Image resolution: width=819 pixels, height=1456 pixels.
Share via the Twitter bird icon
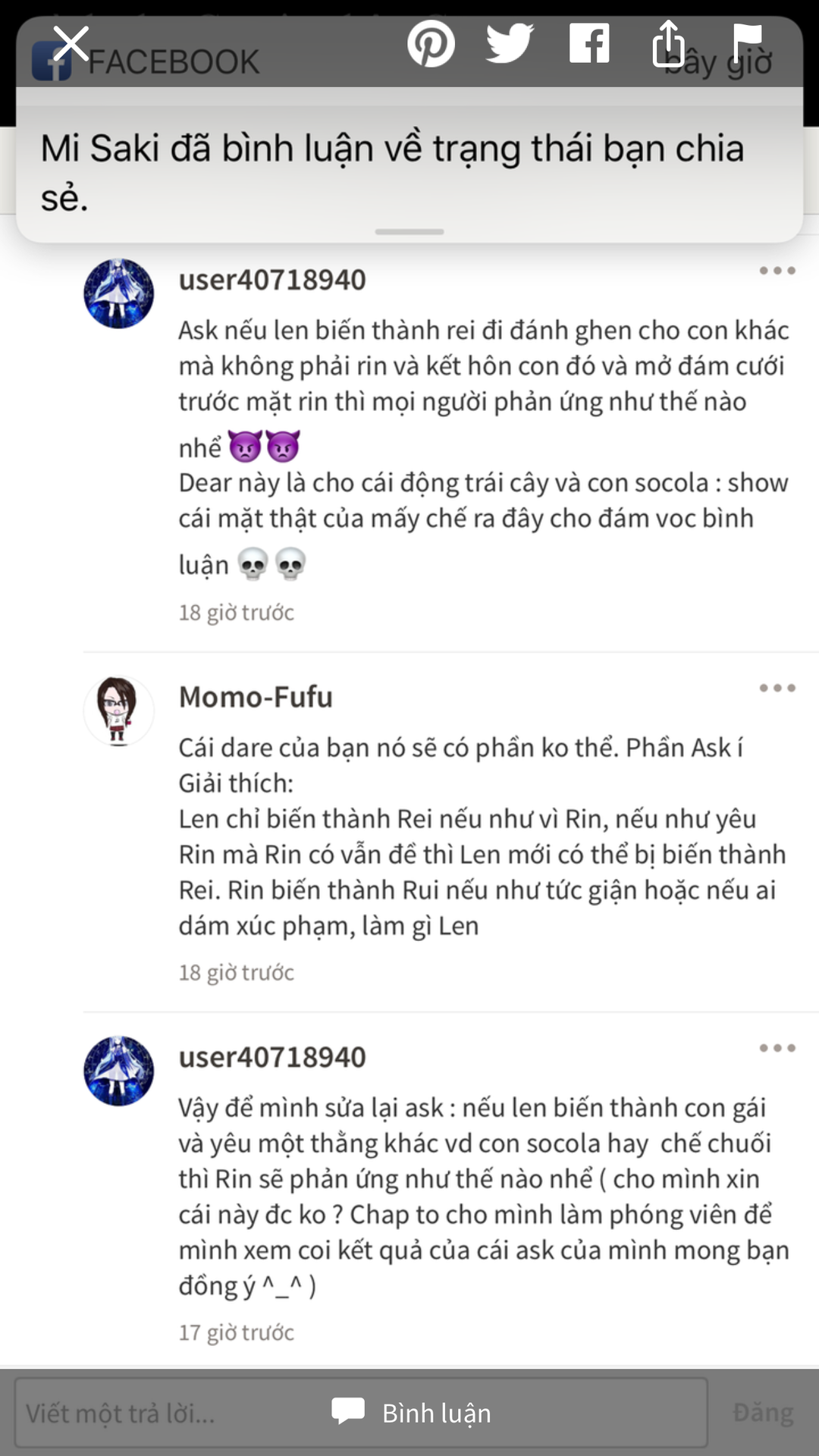[510, 42]
